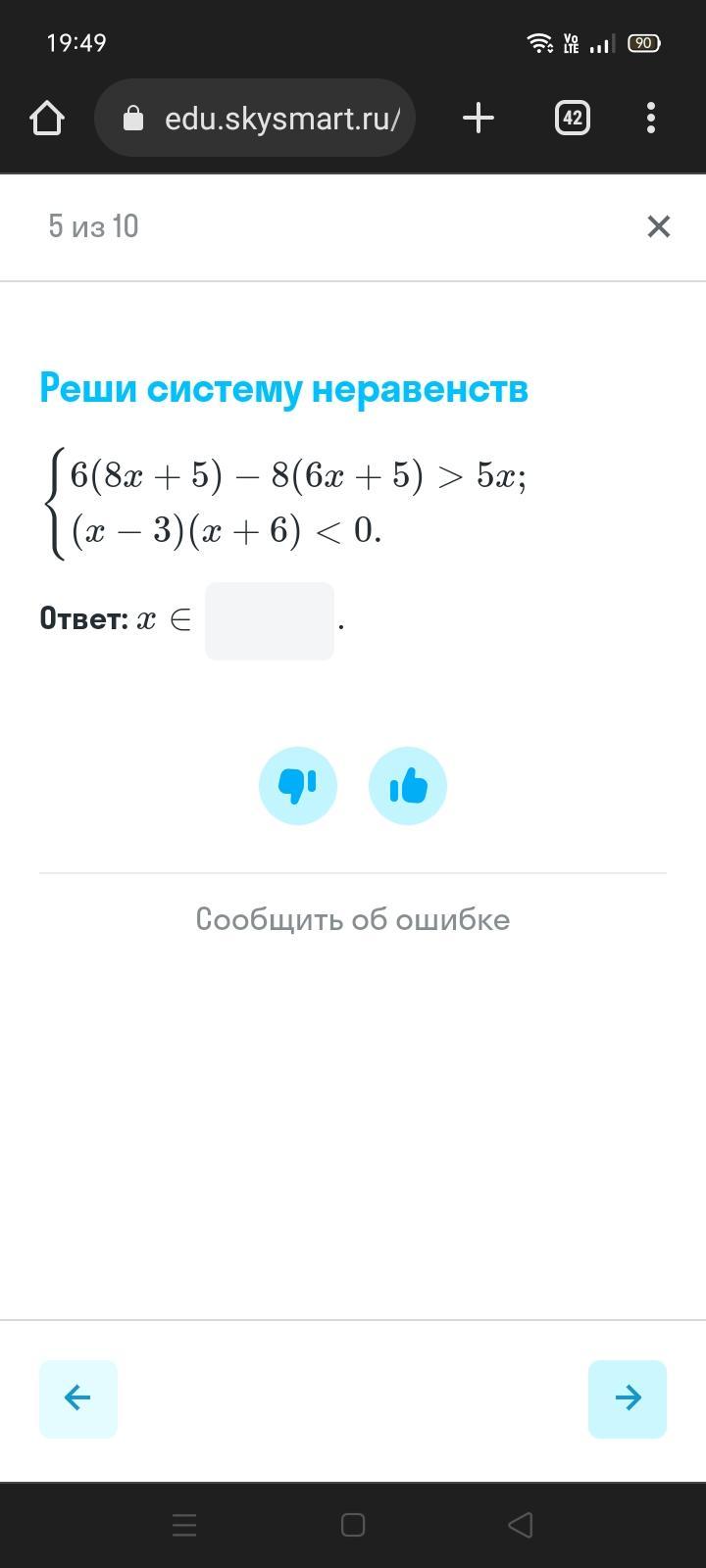The image size is (706, 1568).
Task: Open the tab switcher showing 42
Action: (x=573, y=119)
